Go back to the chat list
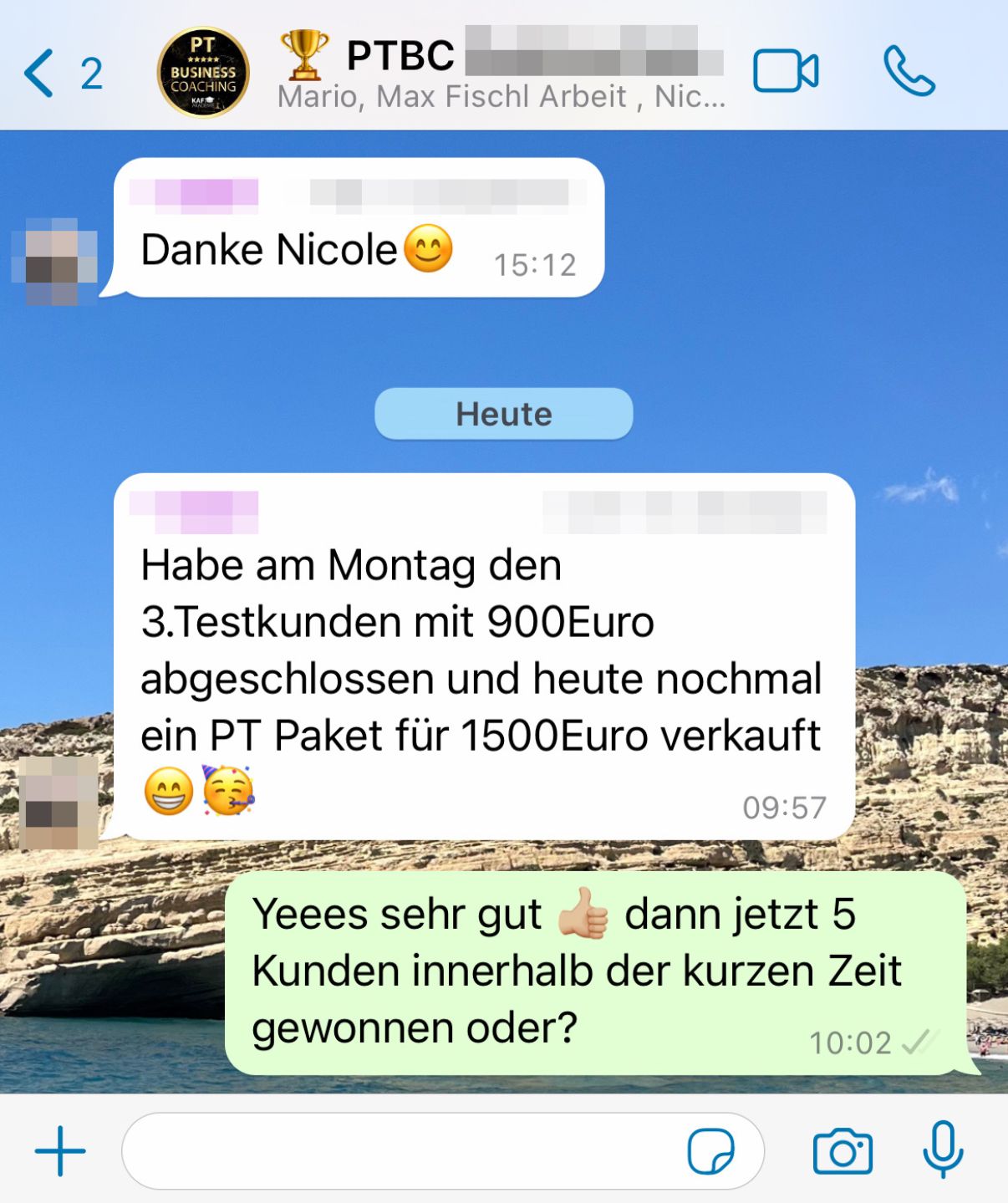This screenshot has width=1008, height=1203. (40, 73)
